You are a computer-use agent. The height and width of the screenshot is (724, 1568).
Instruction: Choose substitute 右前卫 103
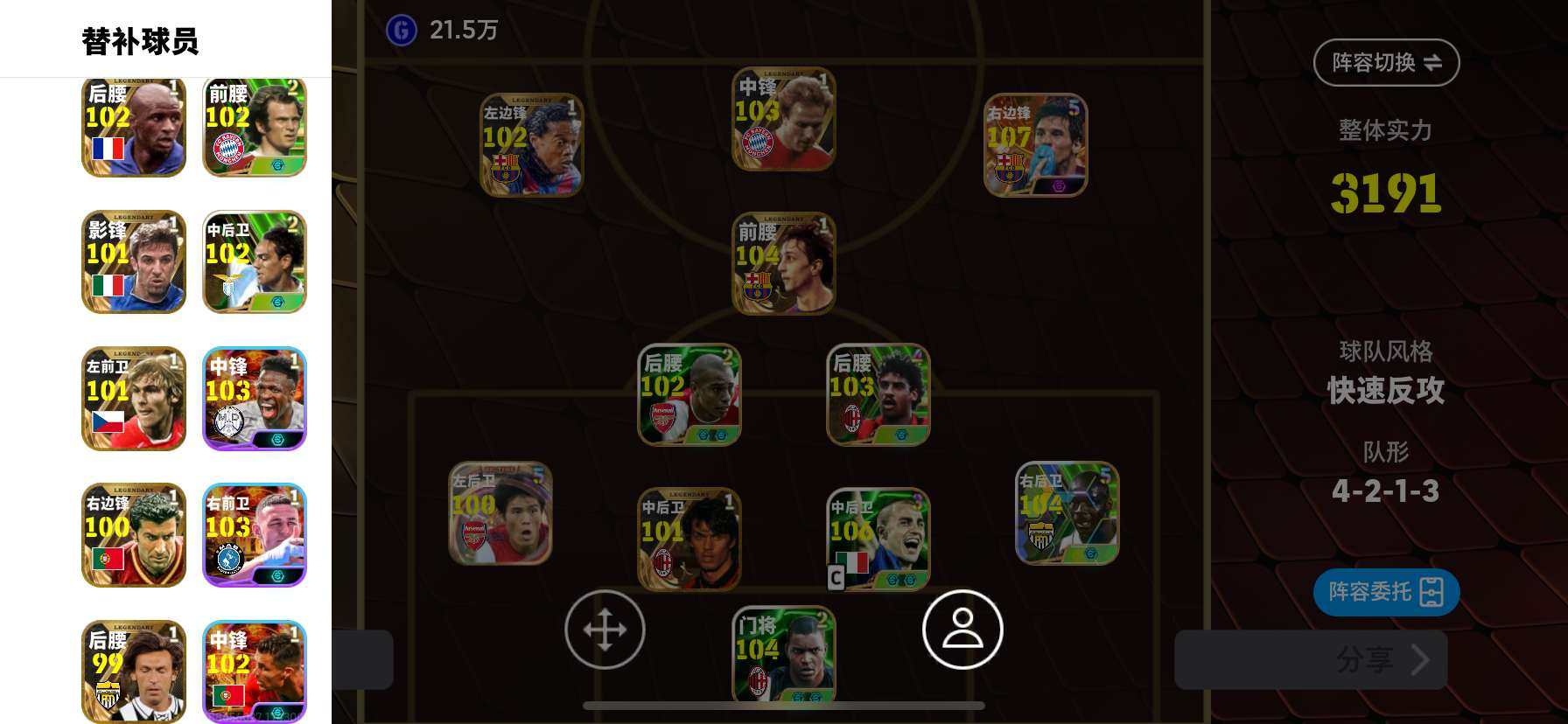pos(255,535)
